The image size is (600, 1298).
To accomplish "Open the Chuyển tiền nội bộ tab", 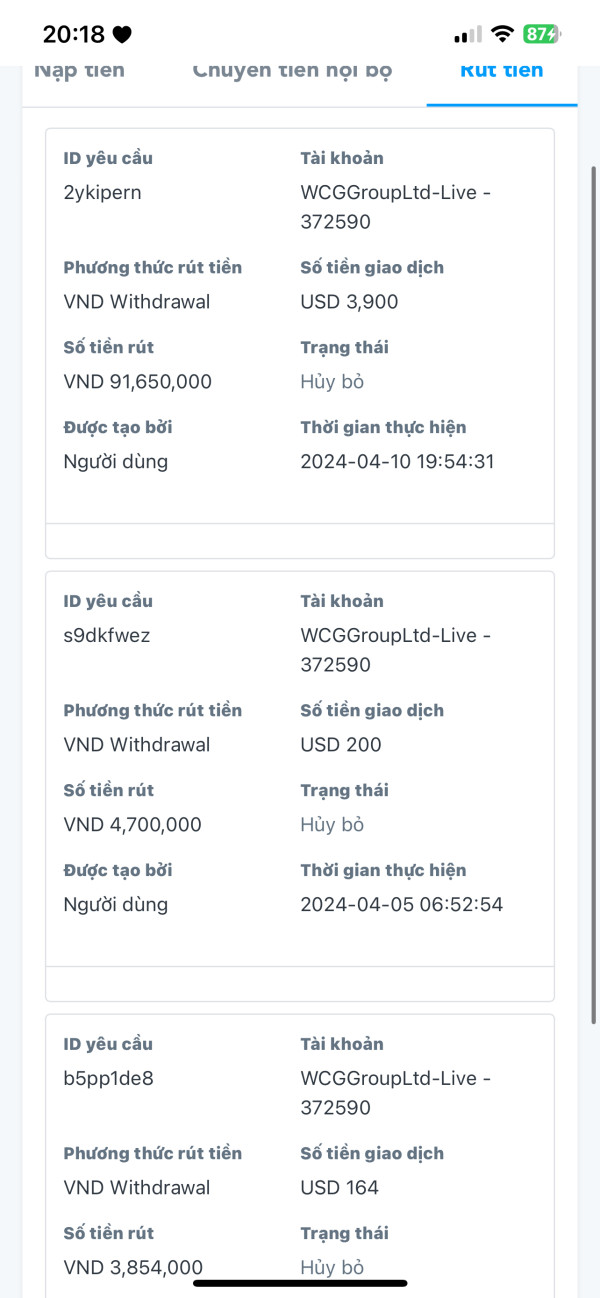I will pos(292,72).
